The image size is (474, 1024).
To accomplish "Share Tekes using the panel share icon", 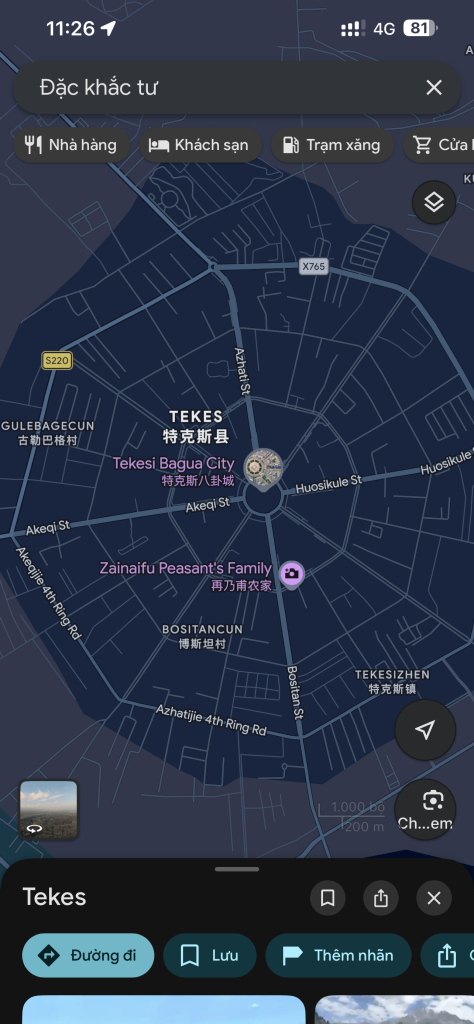I will pyautogui.click(x=381, y=898).
